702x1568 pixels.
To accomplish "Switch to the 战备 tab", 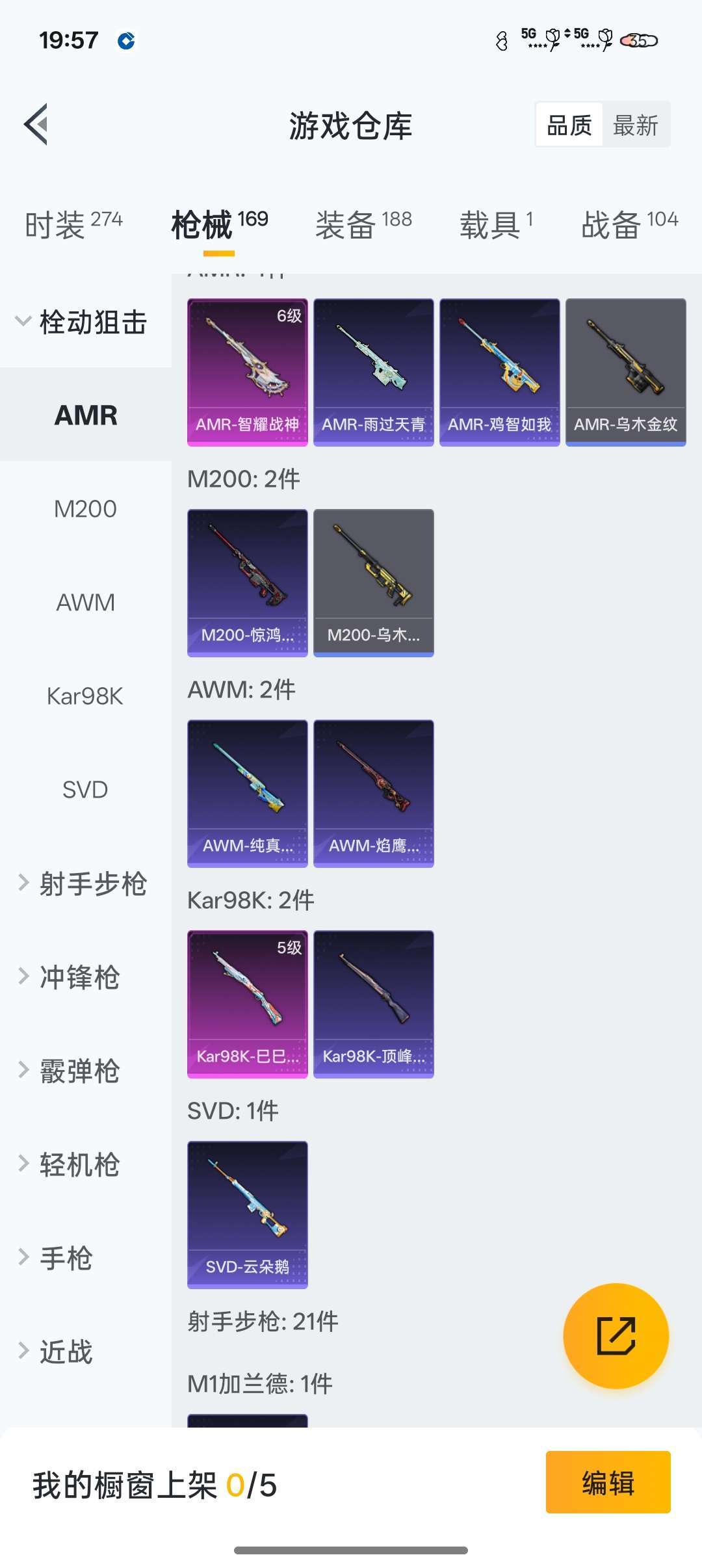I will pos(629,224).
